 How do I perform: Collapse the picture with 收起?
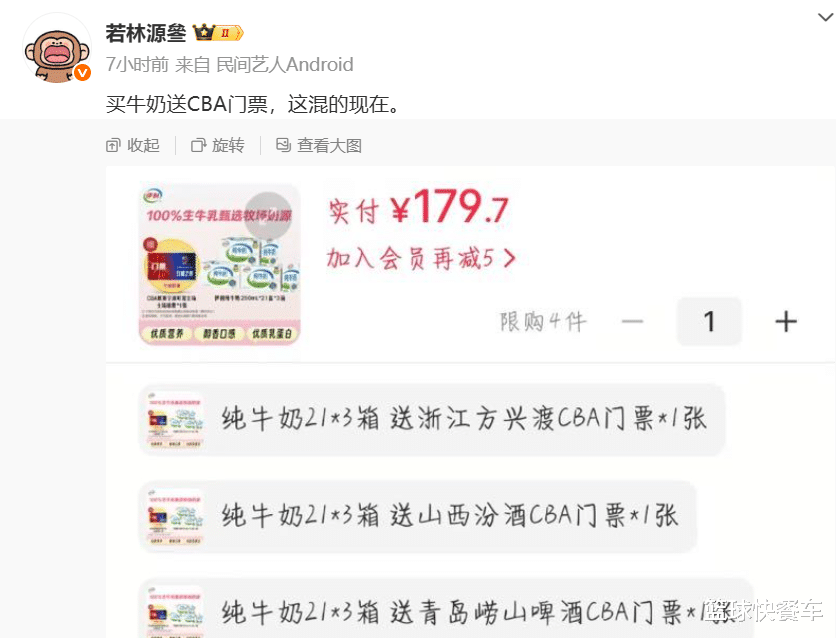pos(133,145)
